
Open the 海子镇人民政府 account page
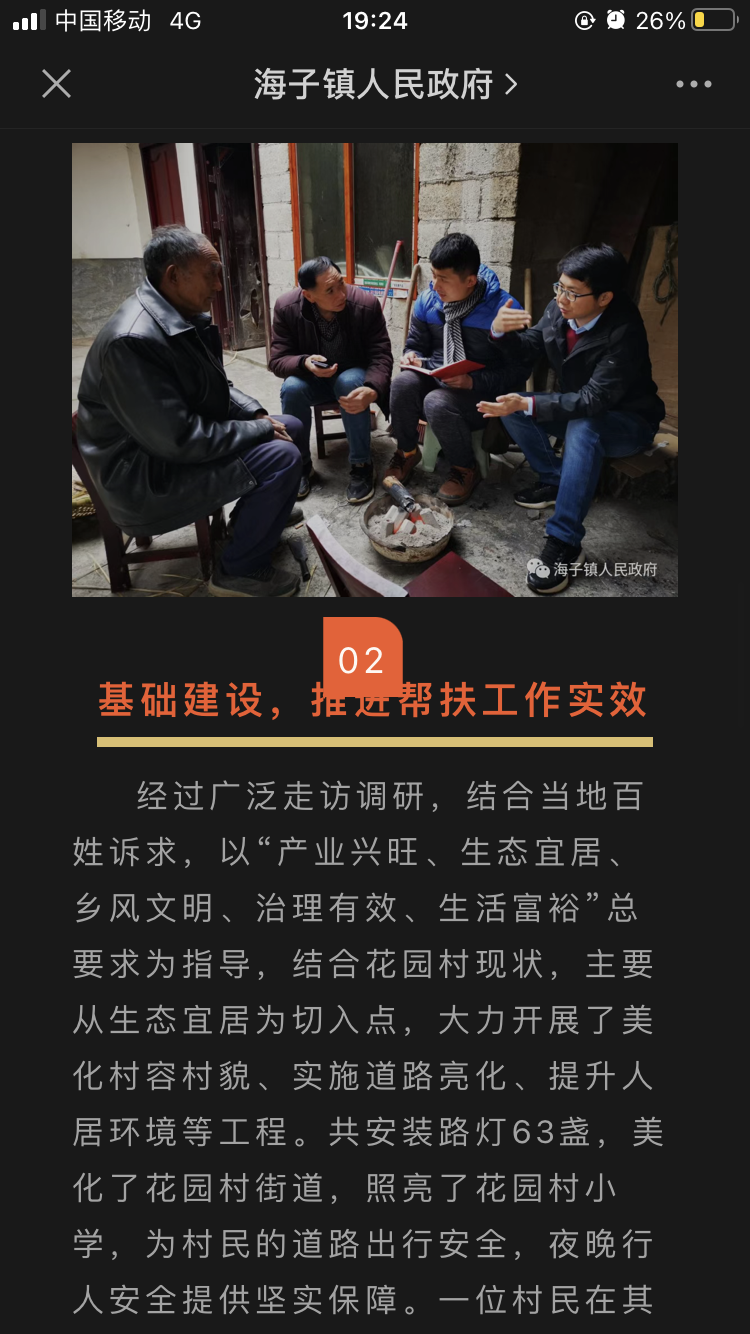click(x=385, y=85)
